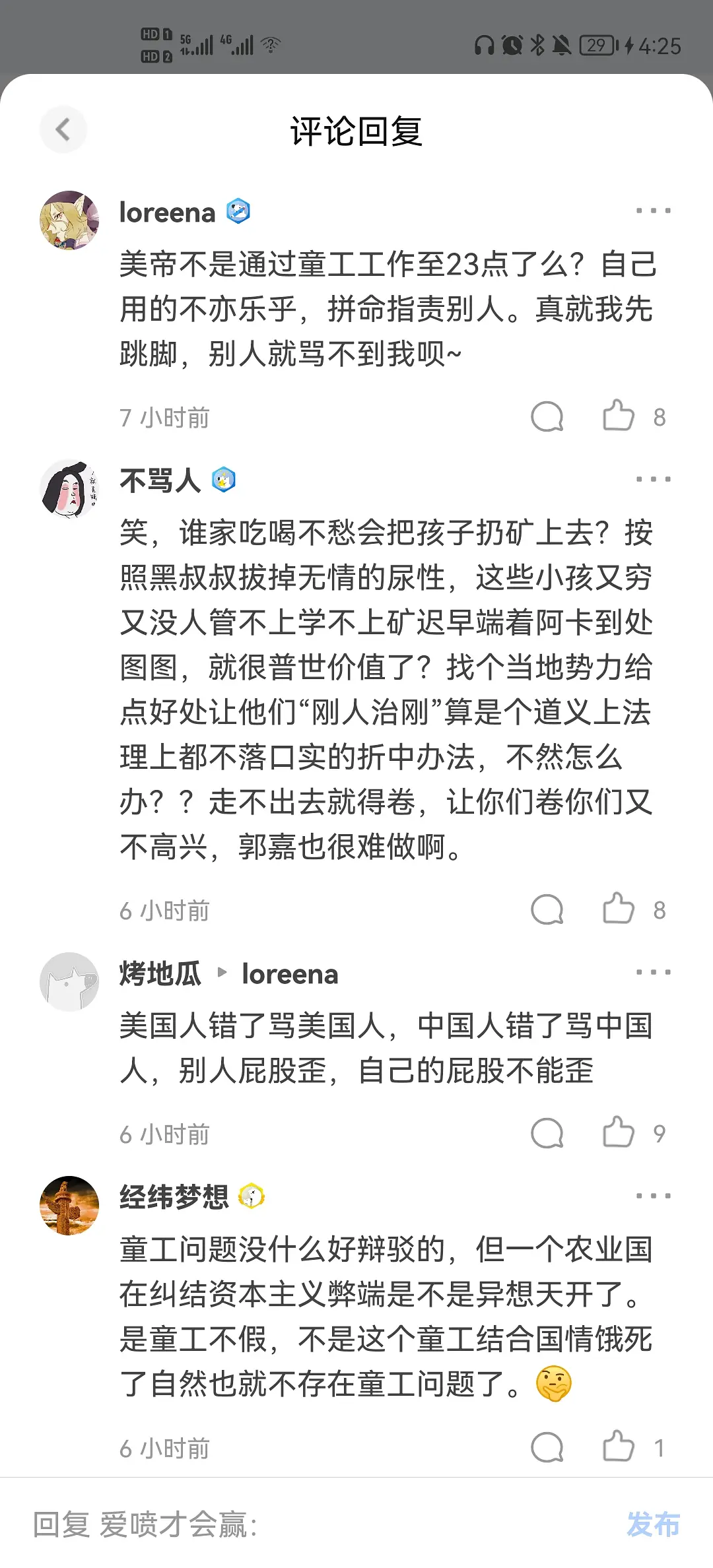
Task: Open the more options for loreena's comment
Action: [x=653, y=211]
